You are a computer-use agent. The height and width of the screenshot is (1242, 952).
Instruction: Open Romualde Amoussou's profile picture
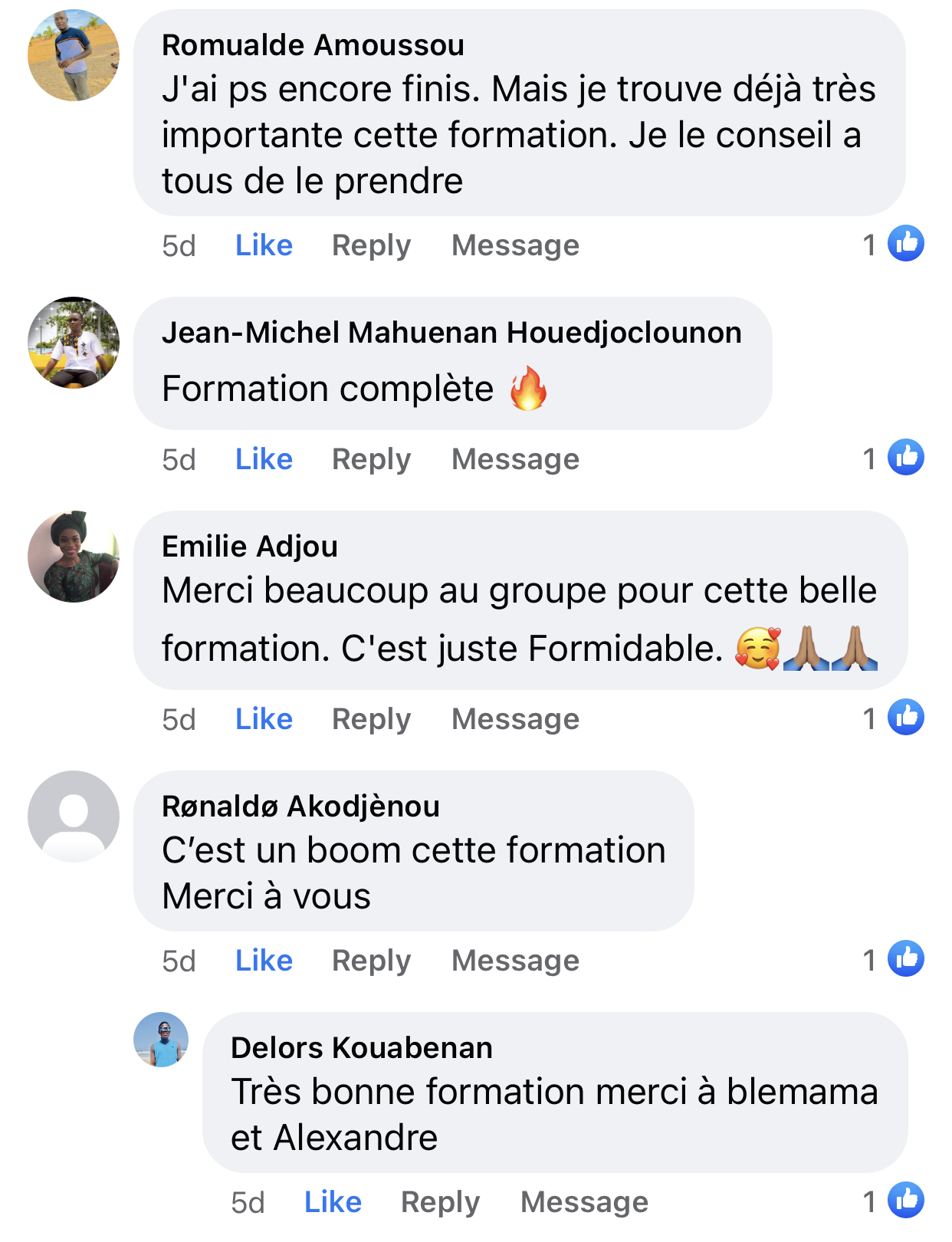click(x=74, y=55)
